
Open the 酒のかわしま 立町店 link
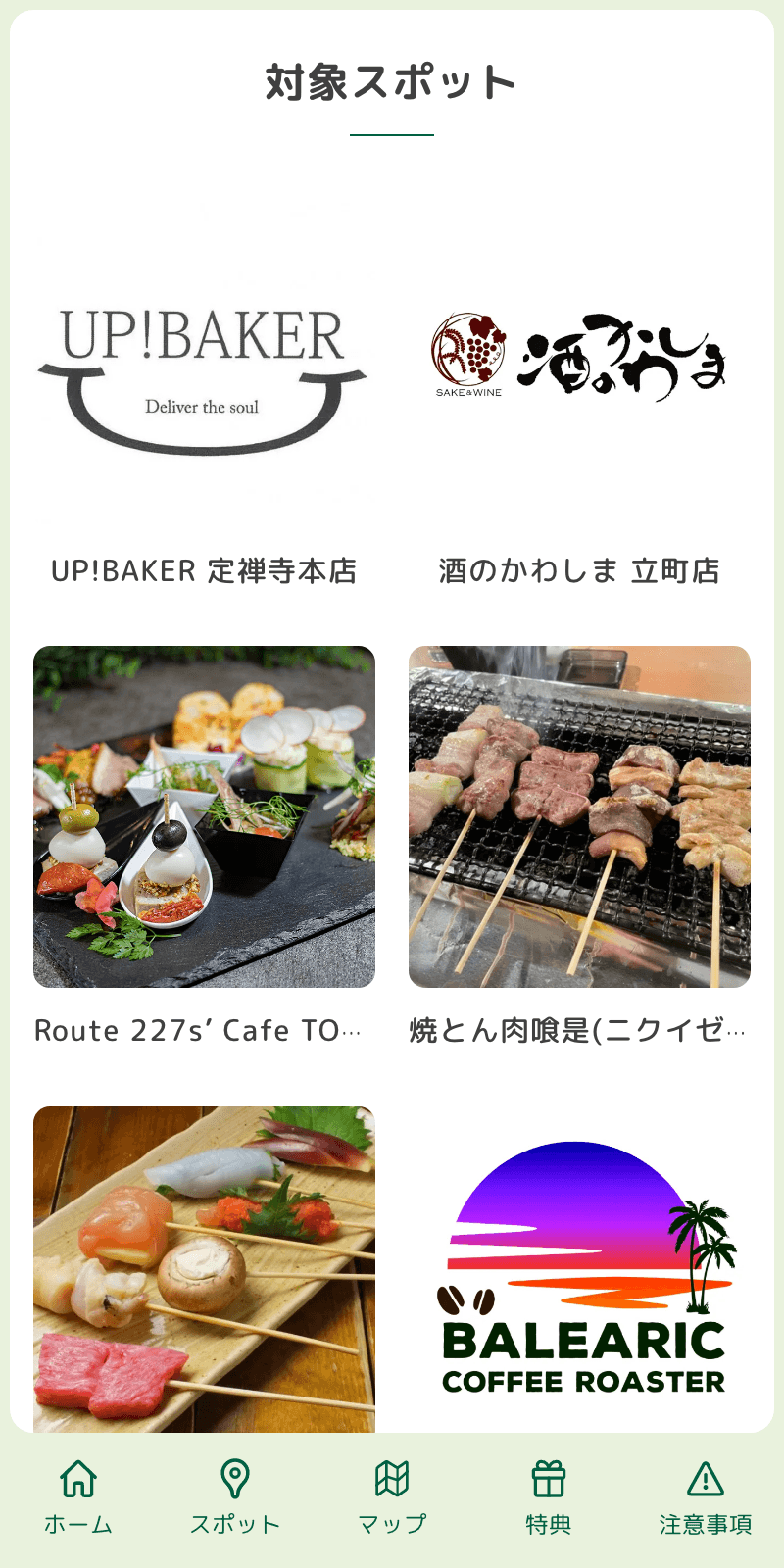click(579, 571)
